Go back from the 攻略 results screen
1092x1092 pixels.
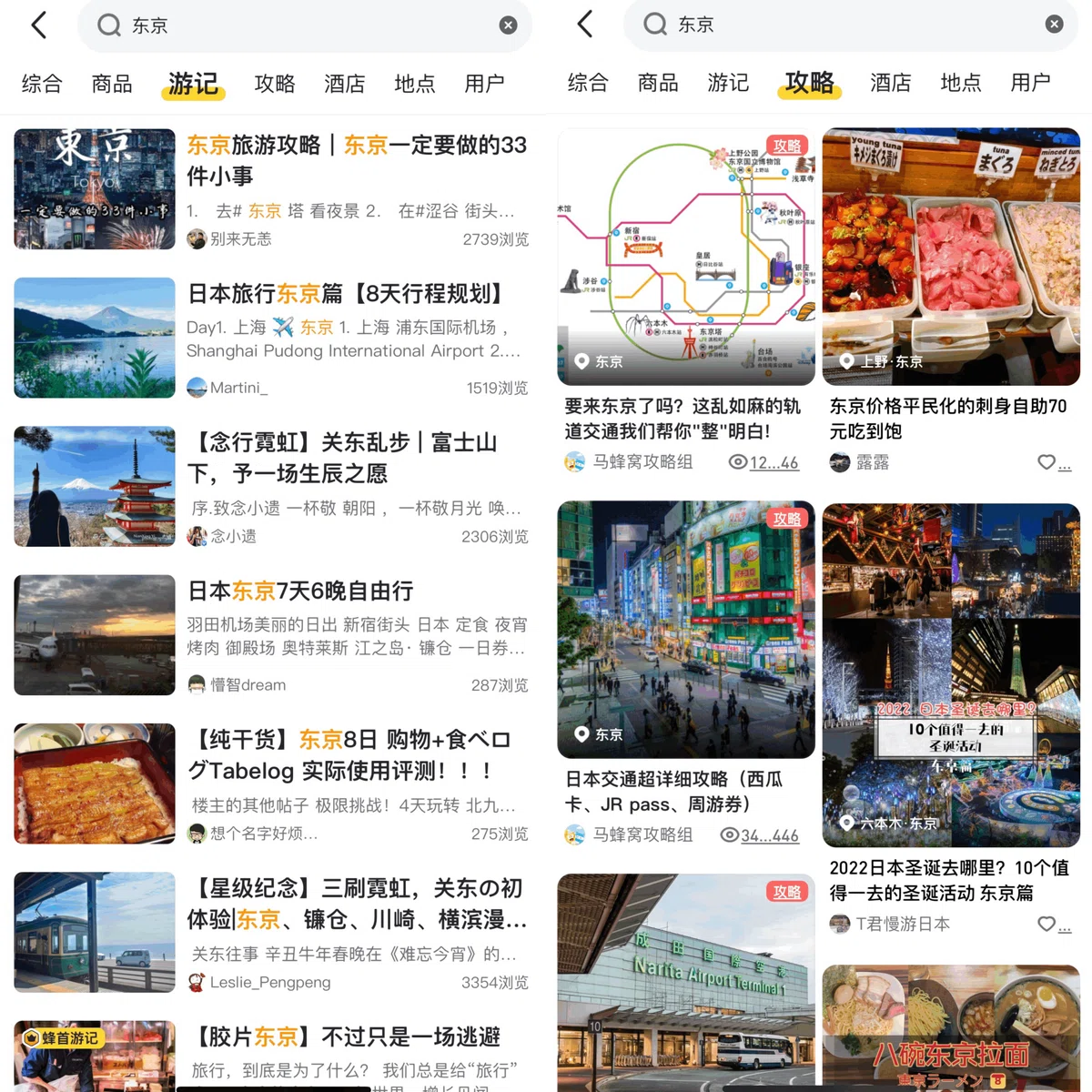pyautogui.click(x=585, y=25)
